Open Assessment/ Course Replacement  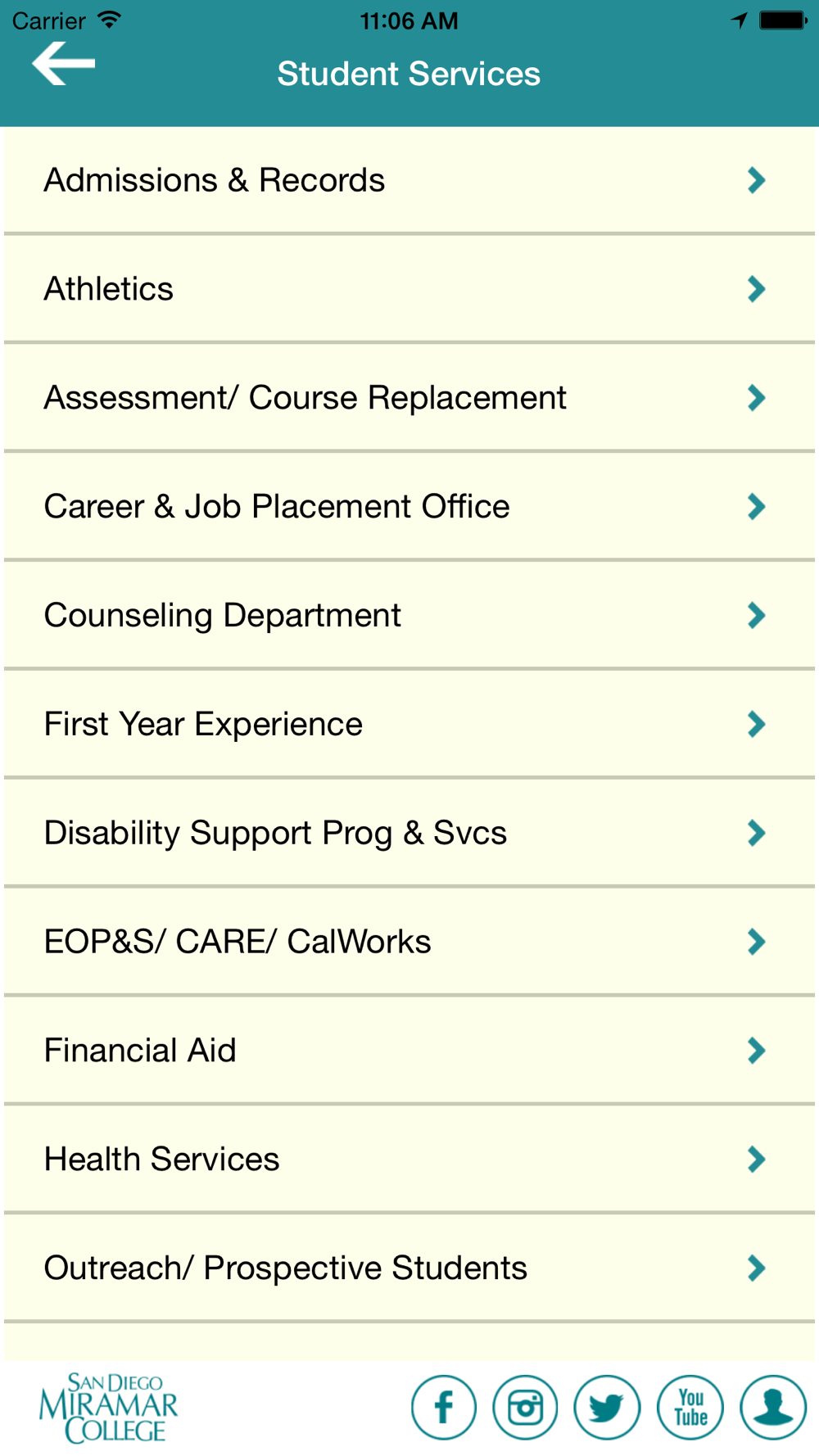tap(409, 398)
